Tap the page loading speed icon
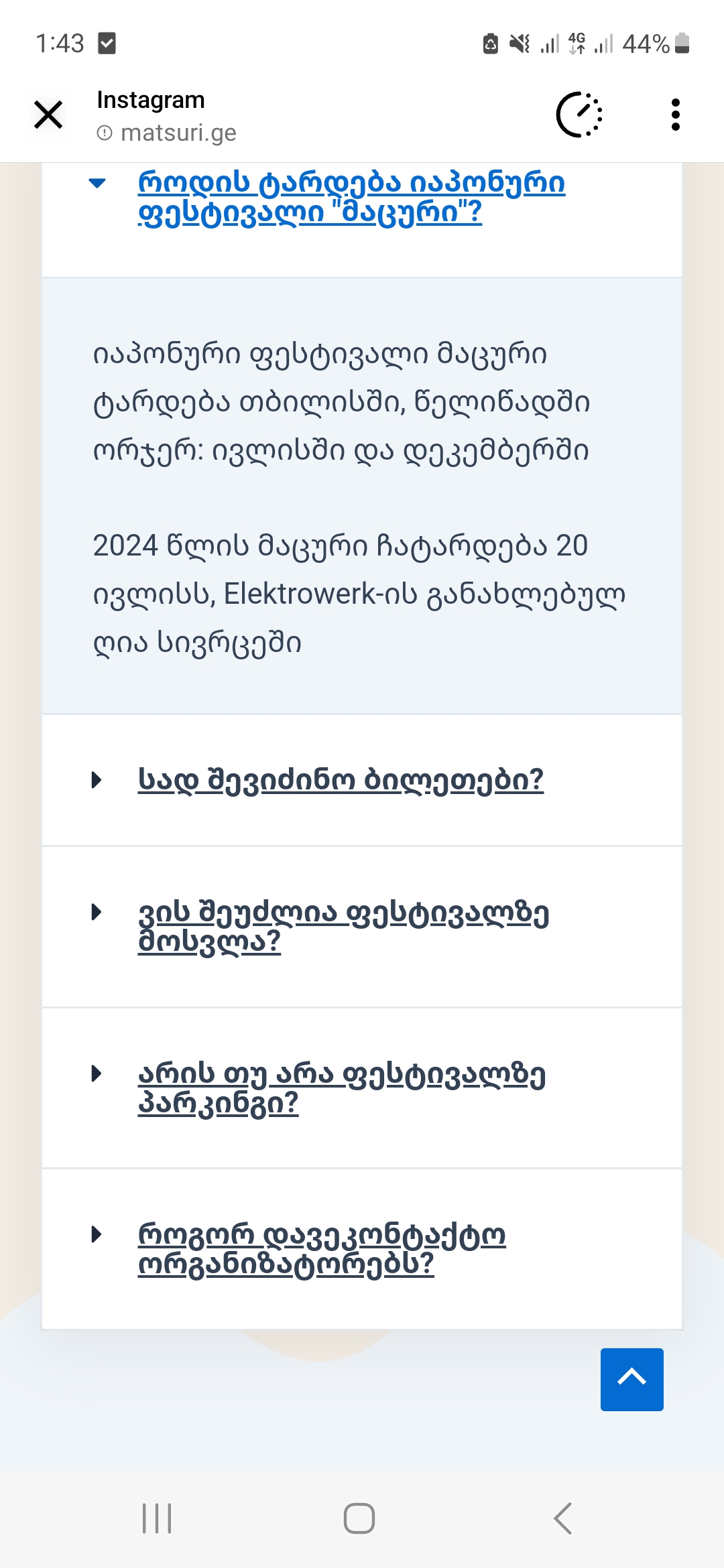 click(579, 115)
